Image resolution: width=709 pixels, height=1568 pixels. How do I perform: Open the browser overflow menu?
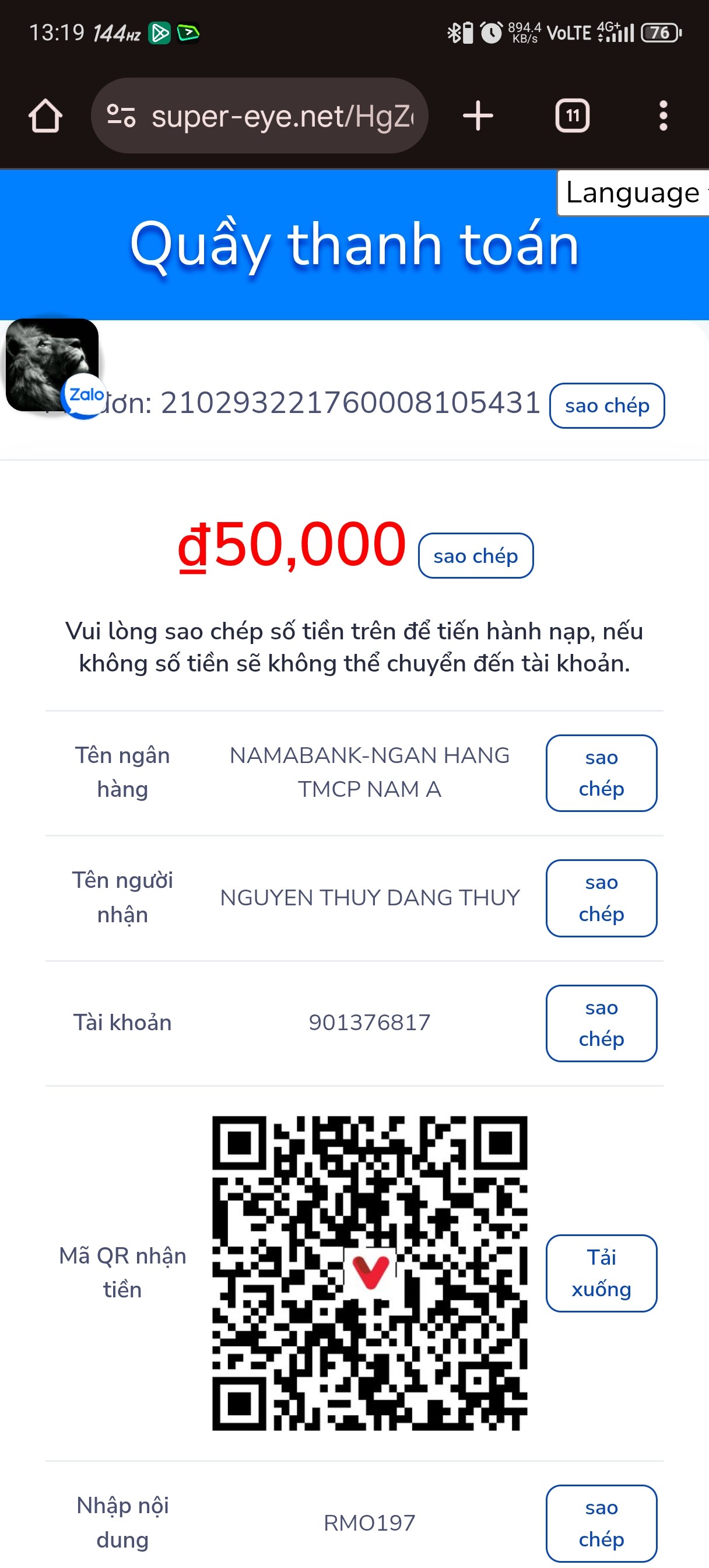[x=664, y=116]
